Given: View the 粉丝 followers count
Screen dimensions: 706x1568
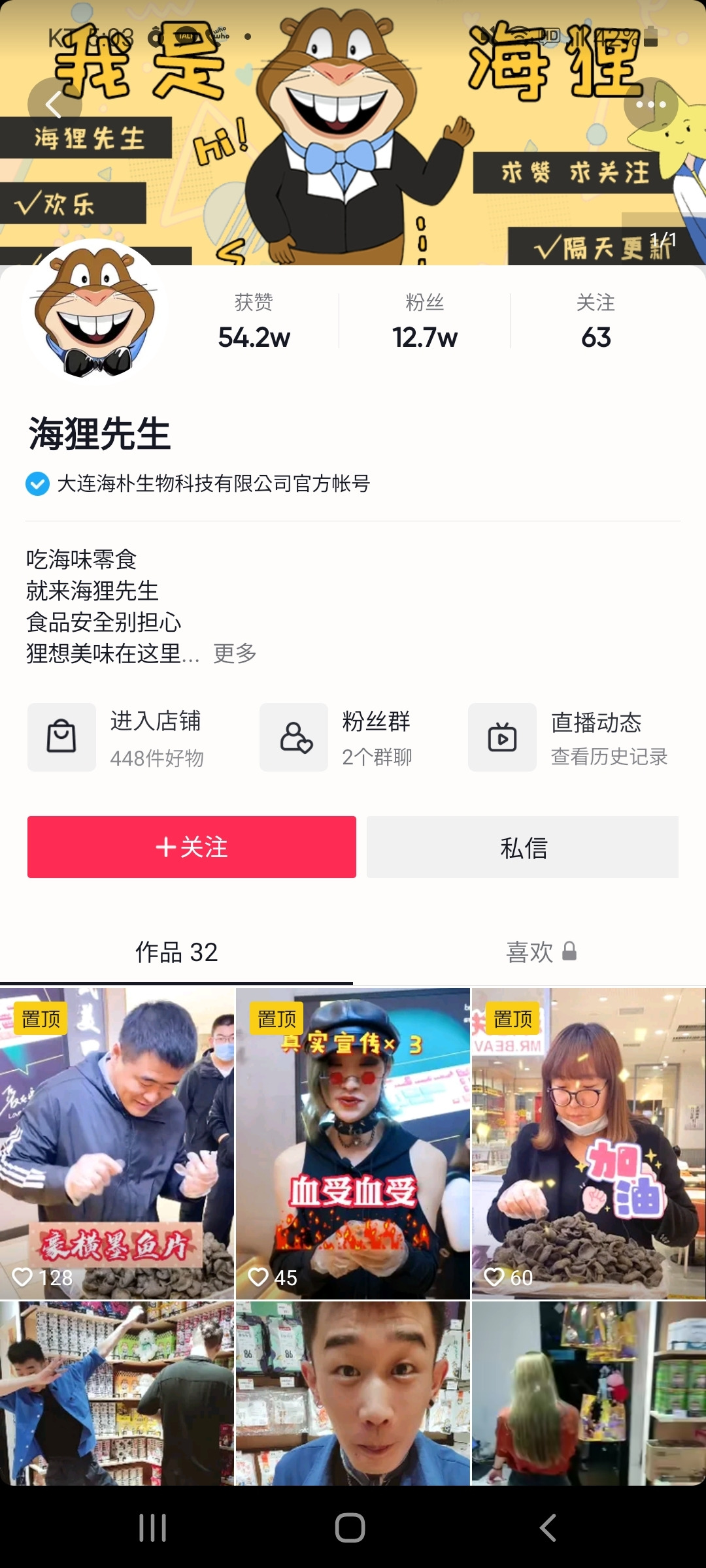Looking at the screenshot, I should pos(425,322).
